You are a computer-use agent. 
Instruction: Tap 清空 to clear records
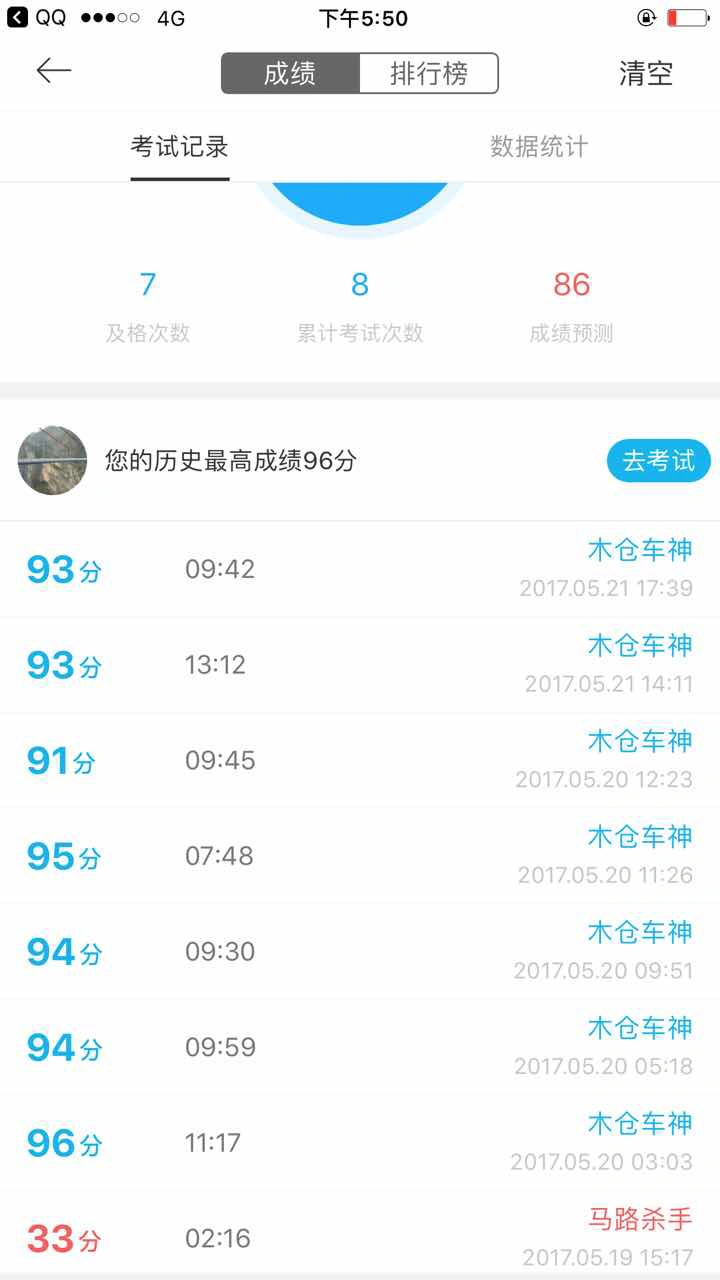coord(646,73)
